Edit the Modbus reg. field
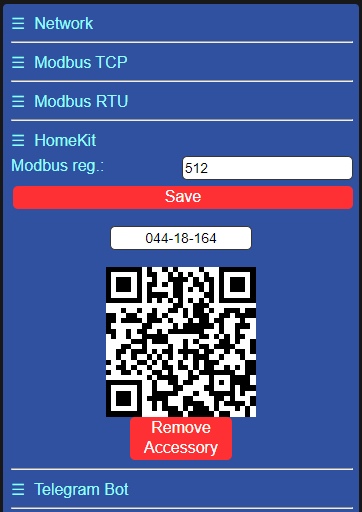Screen dimensions: 362x512 [x=267, y=168]
